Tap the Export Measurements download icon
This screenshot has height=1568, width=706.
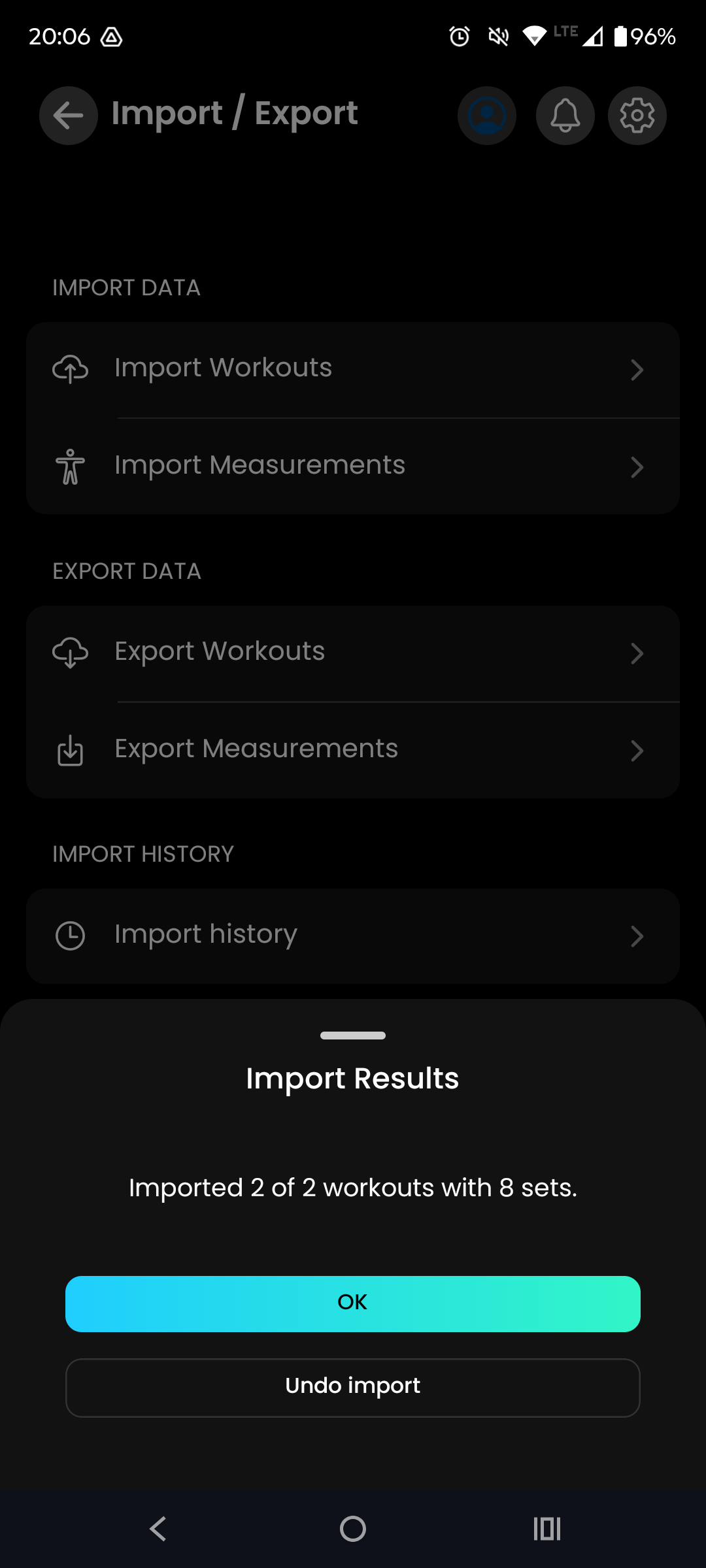(71, 750)
